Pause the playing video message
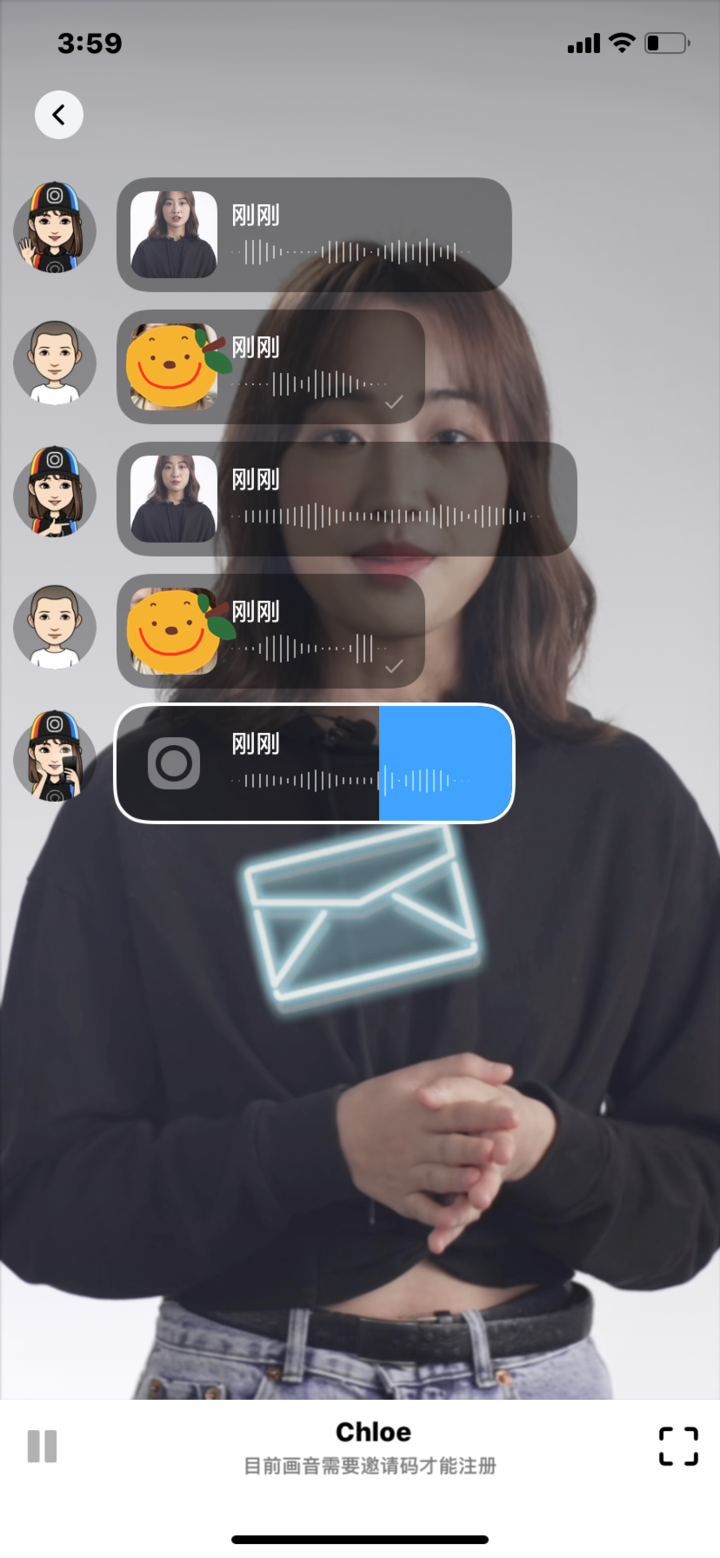This screenshot has height=1558, width=720. [x=42, y=1446]
